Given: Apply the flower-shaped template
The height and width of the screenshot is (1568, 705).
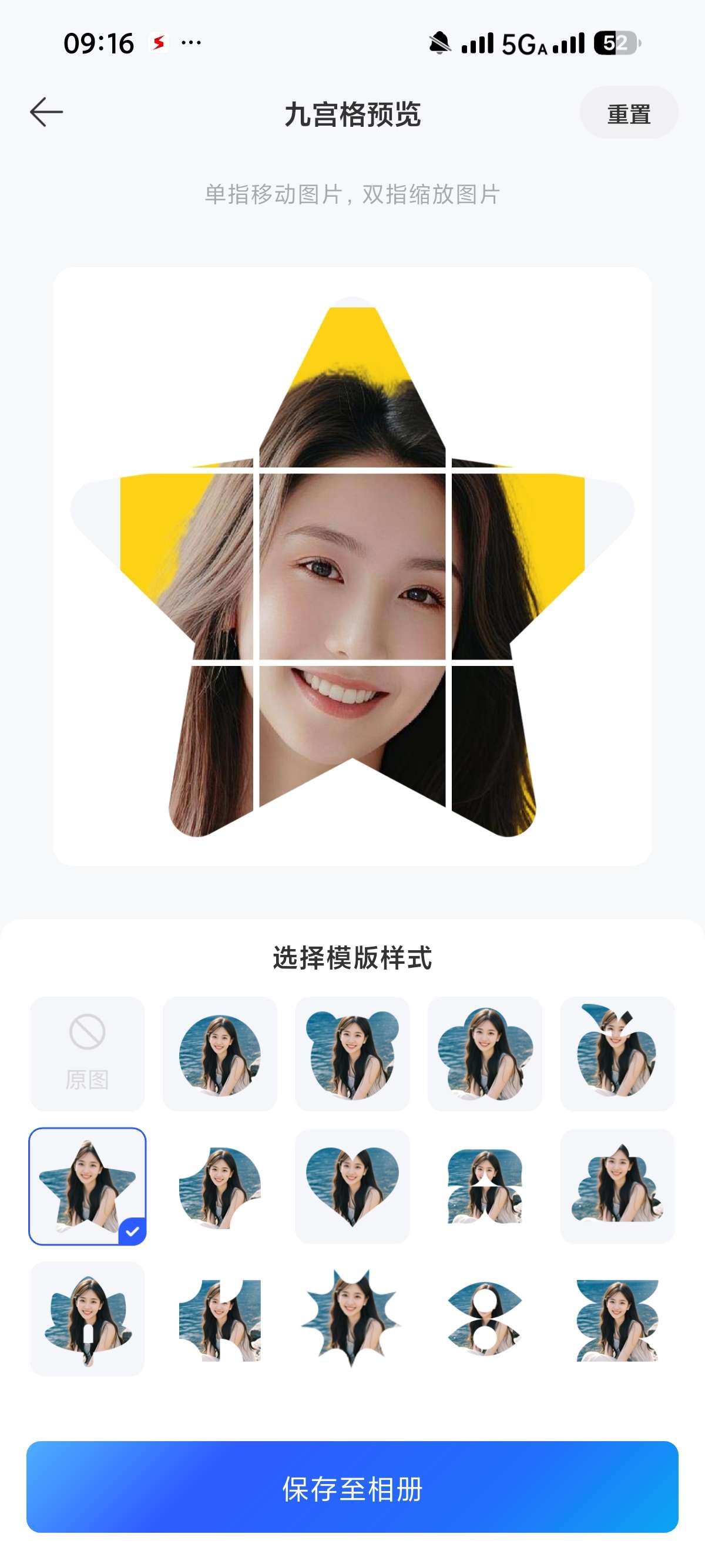Looking at the screenshot, I should pos(485,1054).
